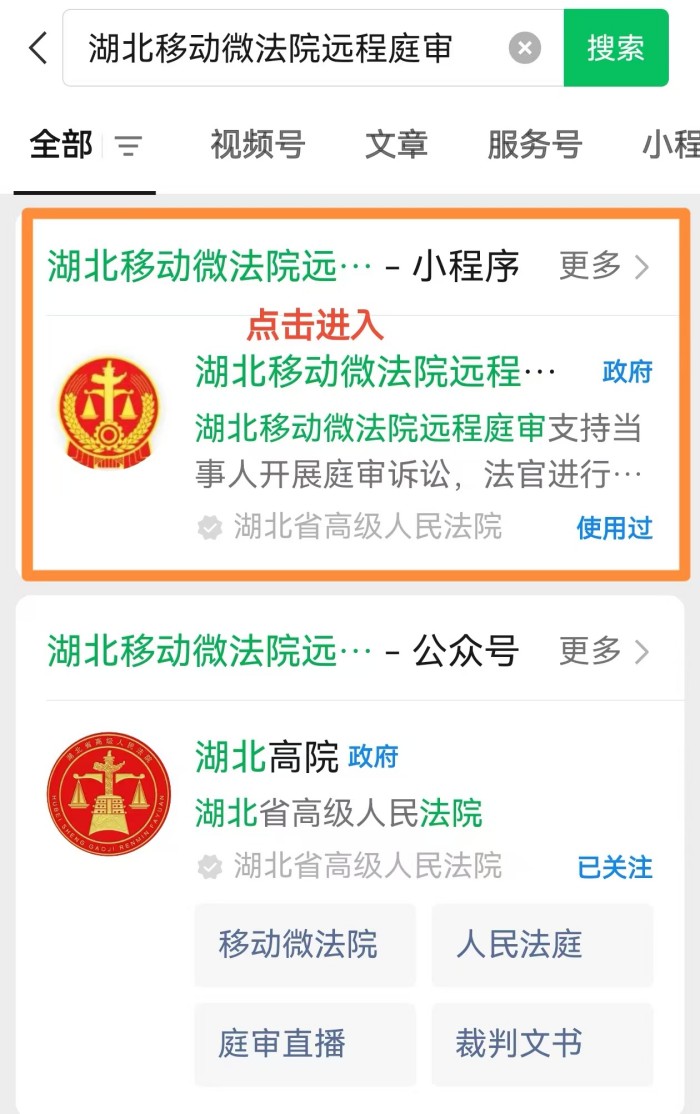Clear the search text

coord(525,48)
